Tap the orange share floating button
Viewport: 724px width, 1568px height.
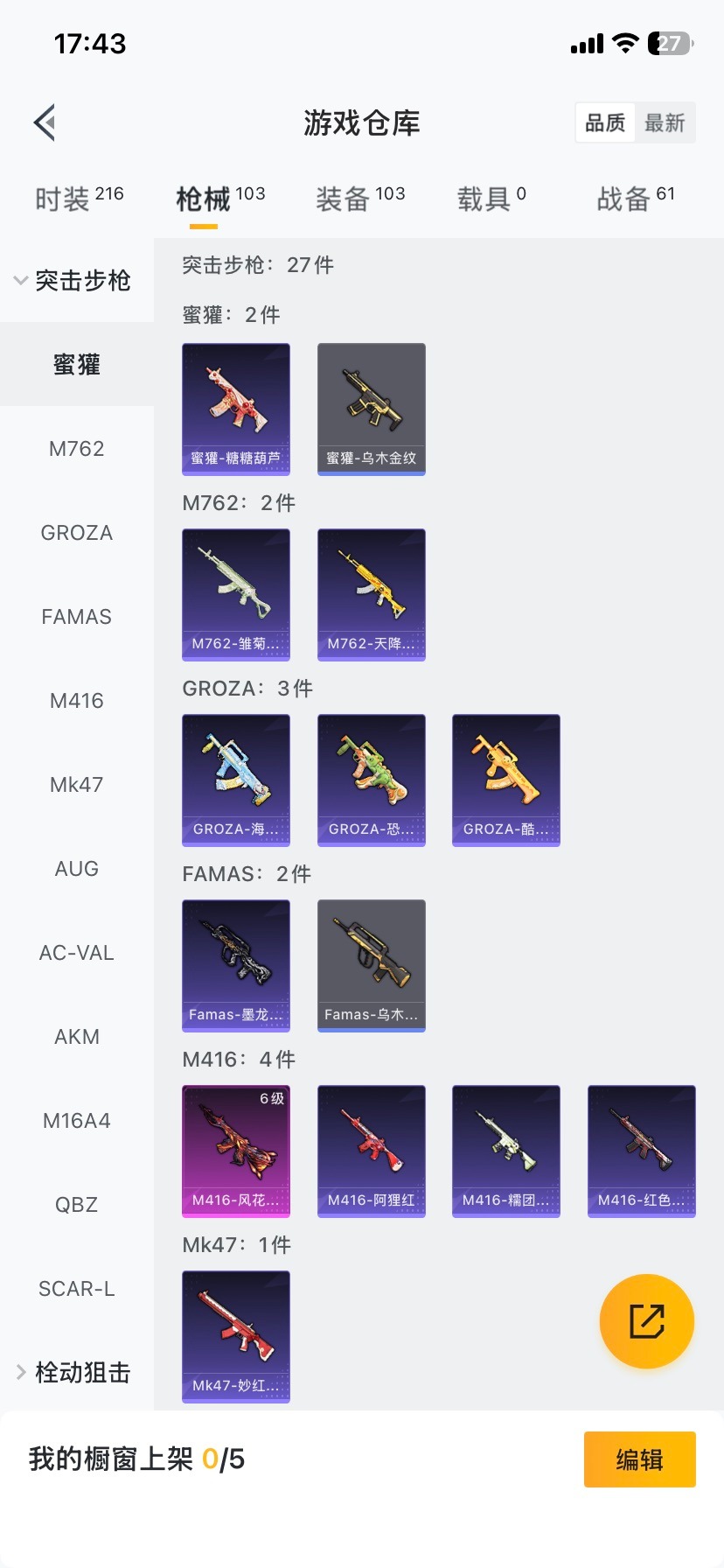647,1321
